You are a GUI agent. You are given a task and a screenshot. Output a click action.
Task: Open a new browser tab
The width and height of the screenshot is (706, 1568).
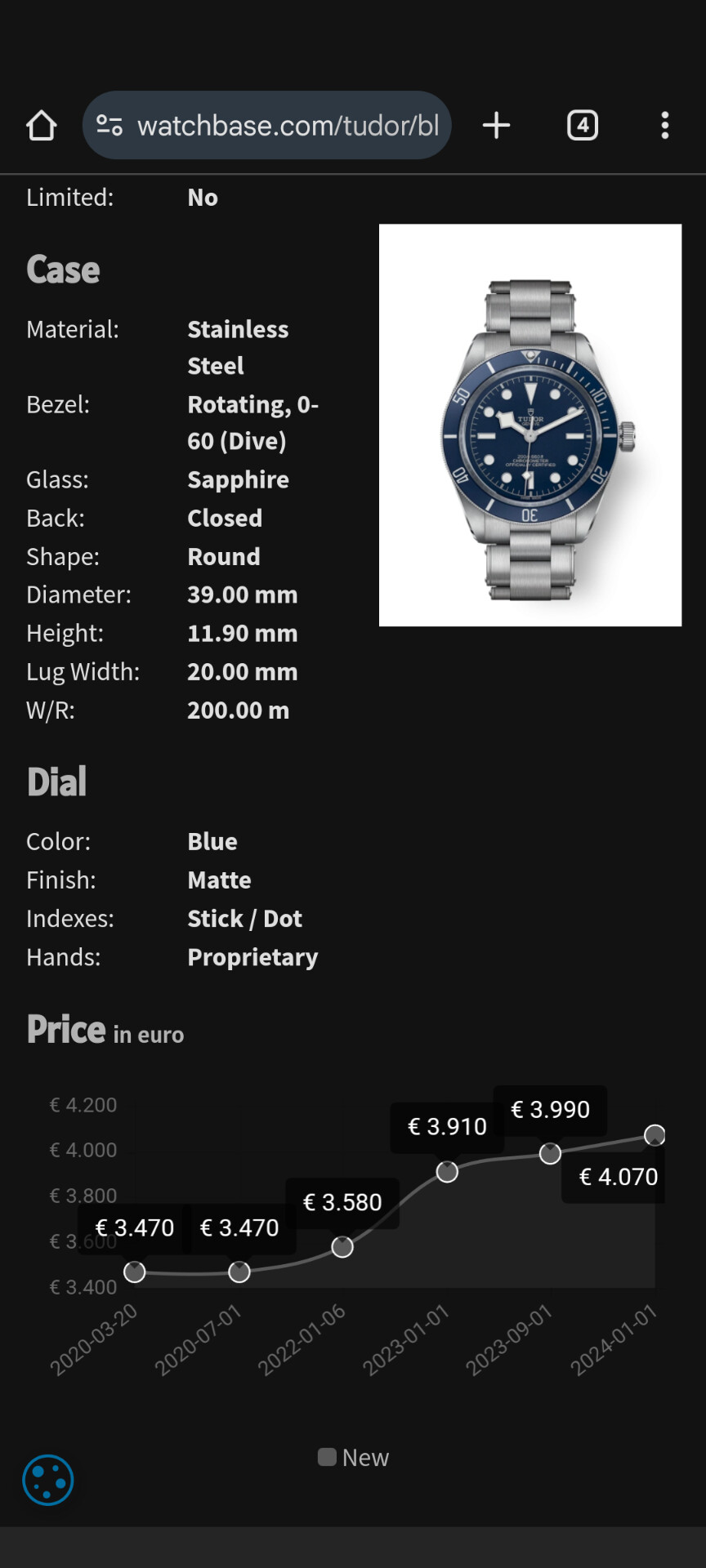coord(496,126)
